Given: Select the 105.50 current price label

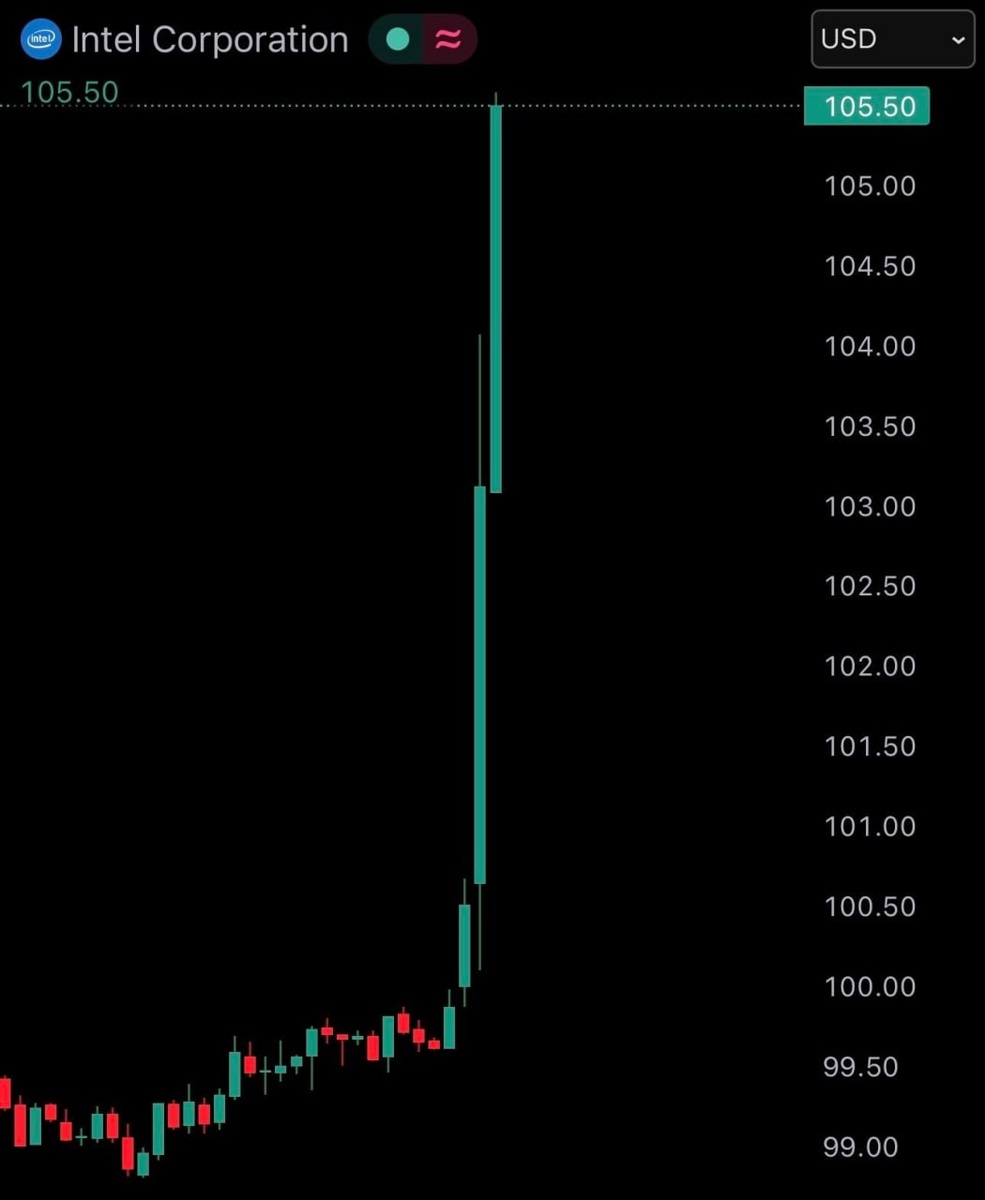Looking at the screenshot, I should point(866,106).
